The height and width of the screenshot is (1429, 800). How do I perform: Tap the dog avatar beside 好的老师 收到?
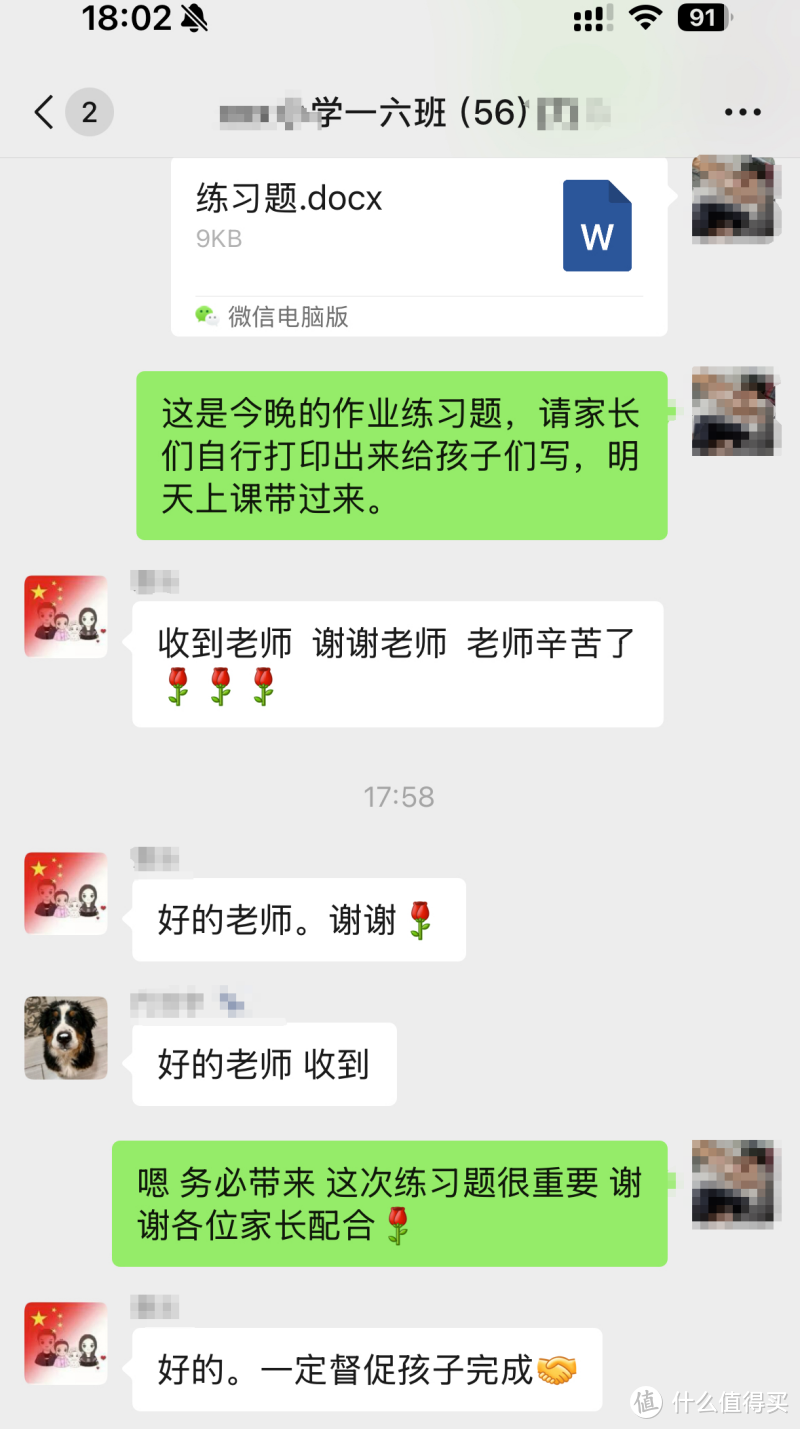click(x=66, y=1037)
